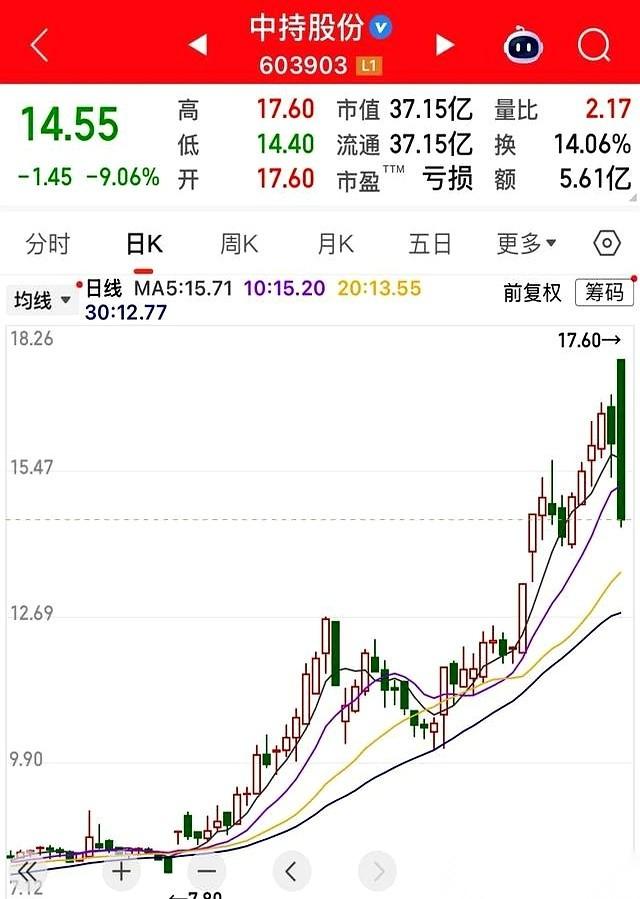This screenshot has height=899, width=640.
Task: Zoom in the chart with plus
Action: click(x=121, y=871)
